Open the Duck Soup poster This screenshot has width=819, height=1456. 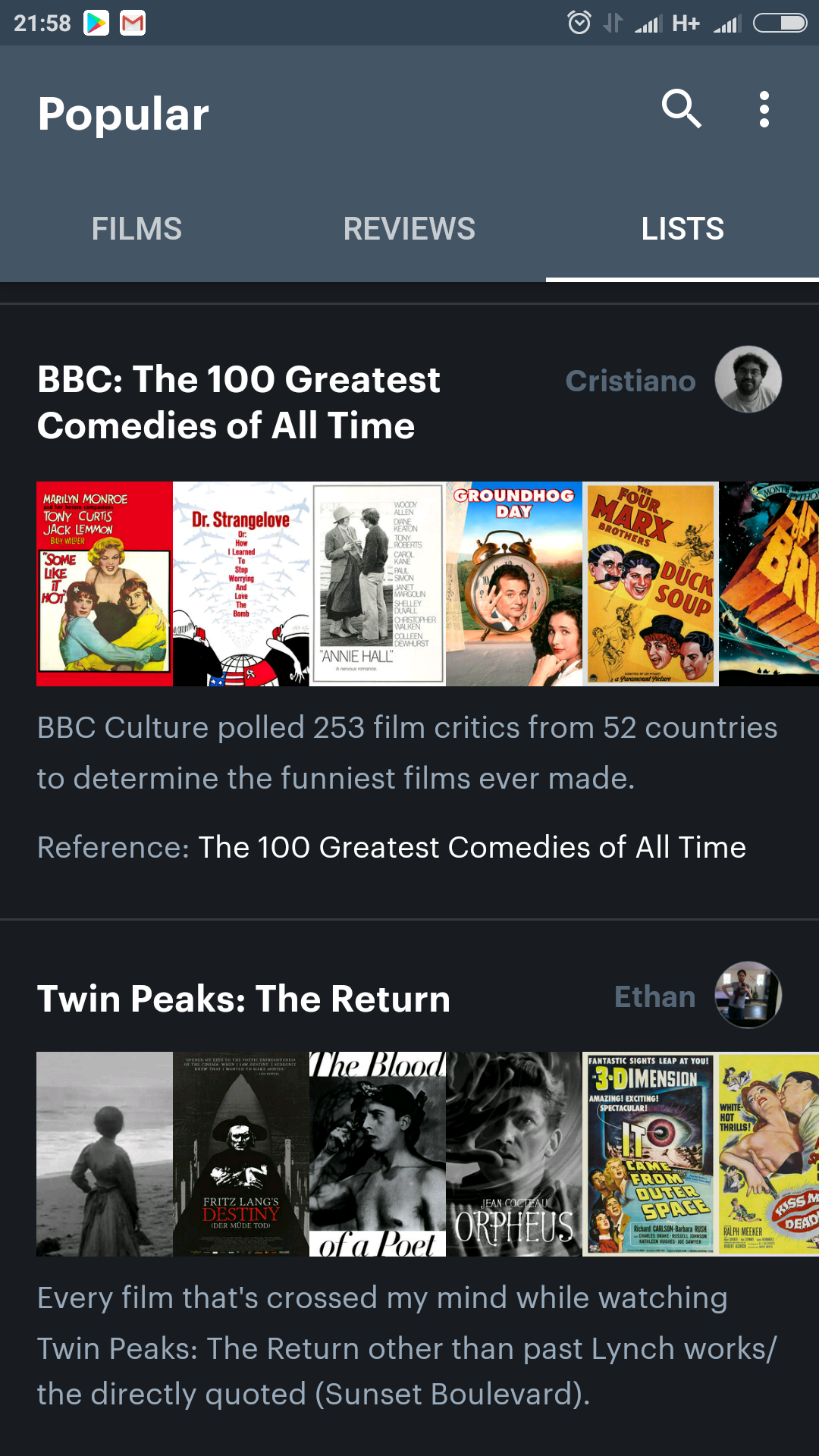[651, 584]
